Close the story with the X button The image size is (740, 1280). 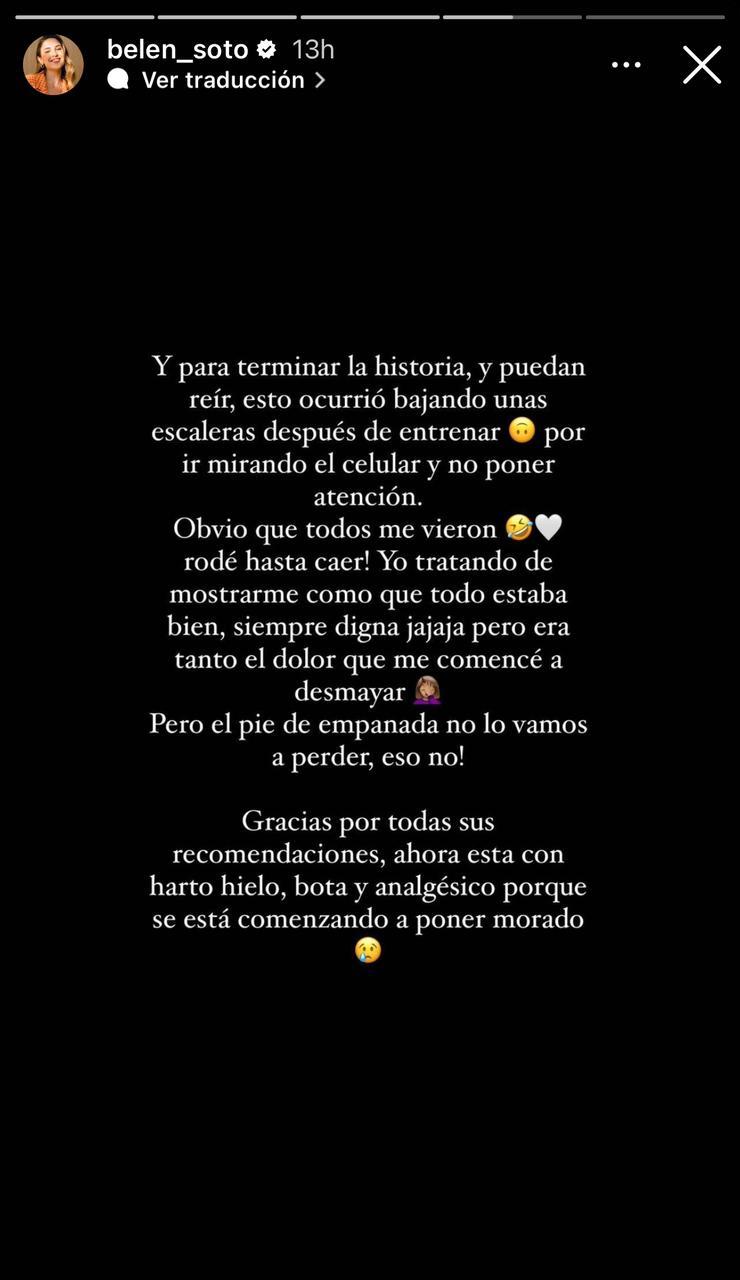(701, 64)
